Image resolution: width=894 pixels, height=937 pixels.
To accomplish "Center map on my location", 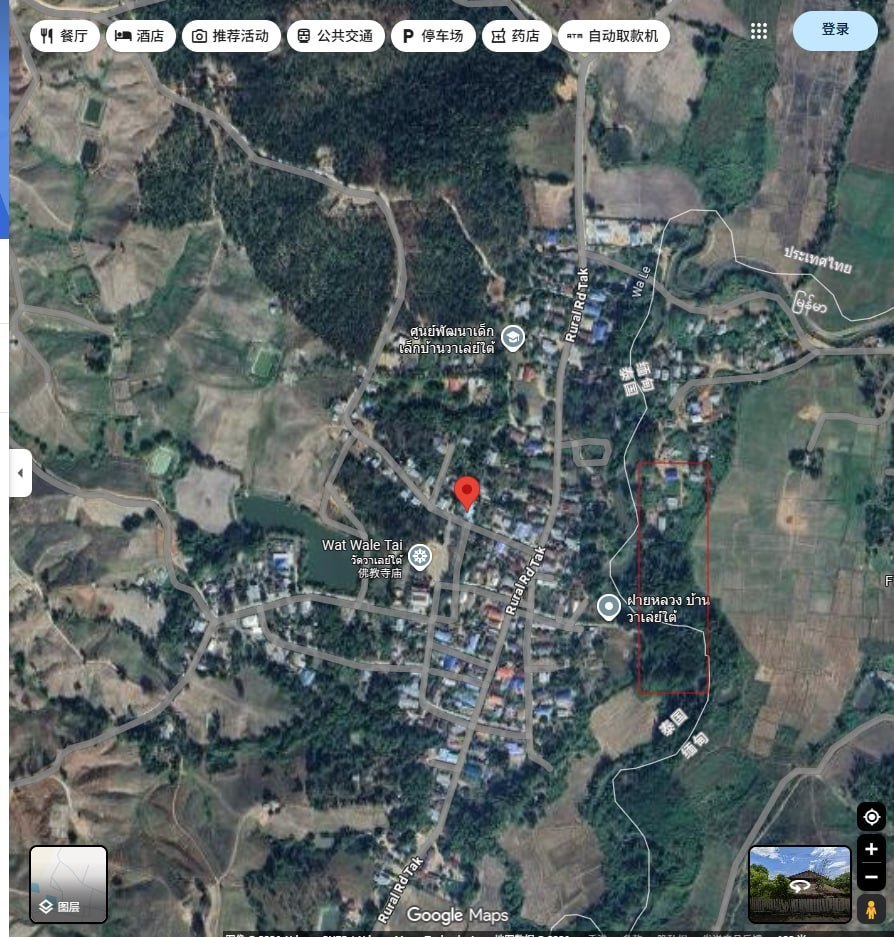I will 871,816.
